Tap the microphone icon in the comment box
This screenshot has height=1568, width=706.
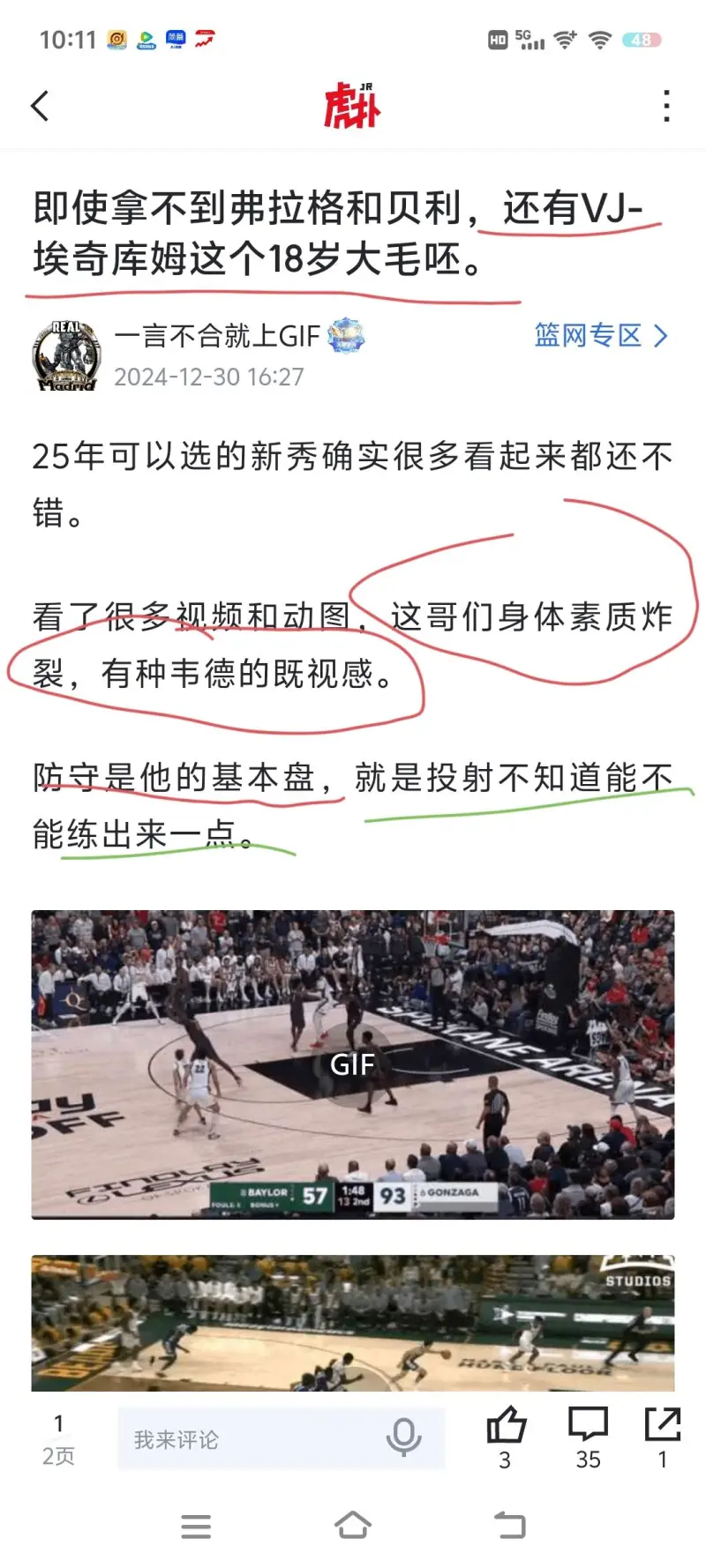pos(403,1438)
